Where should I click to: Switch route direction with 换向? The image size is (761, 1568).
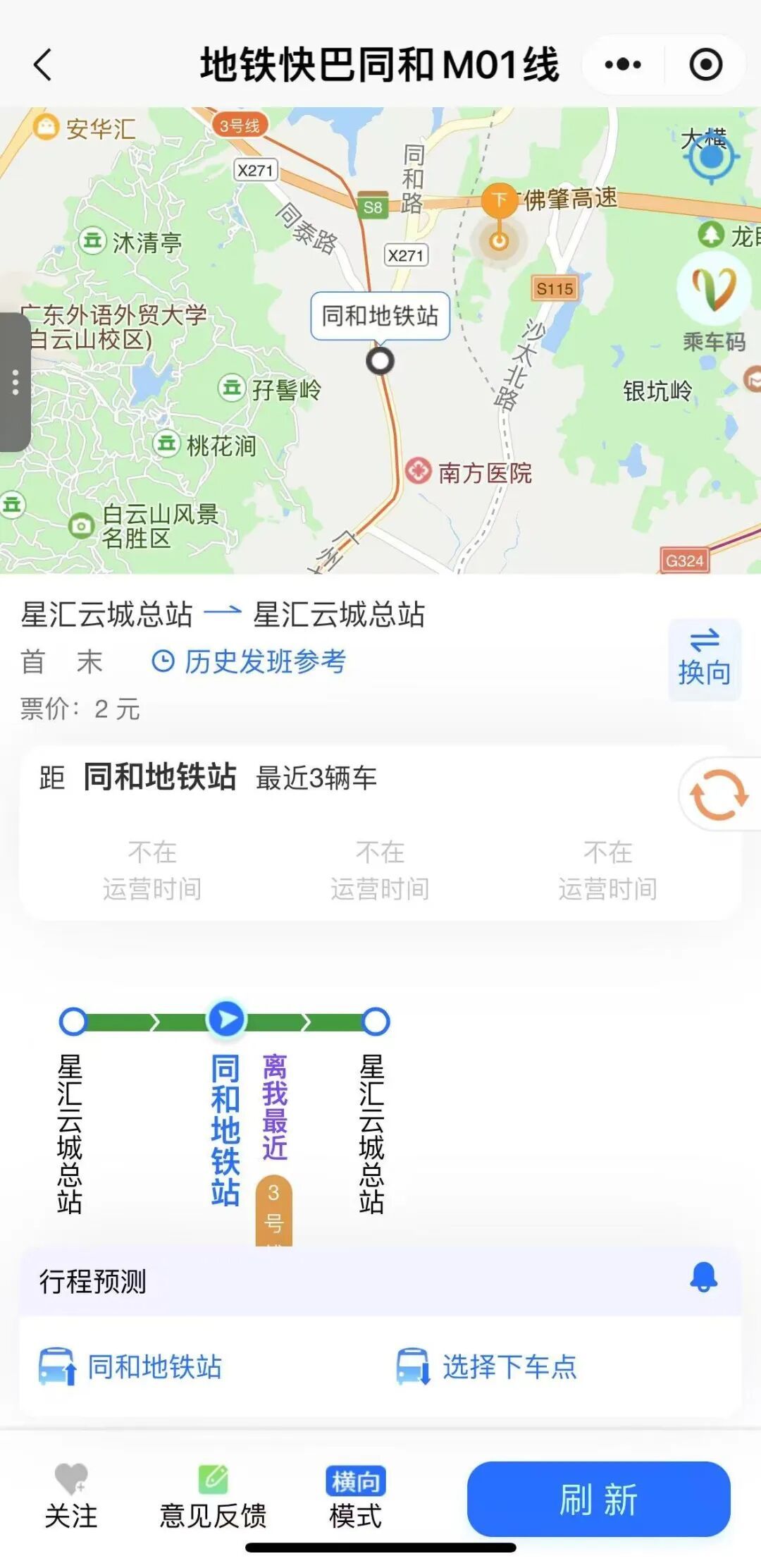[x=704, y=659]
